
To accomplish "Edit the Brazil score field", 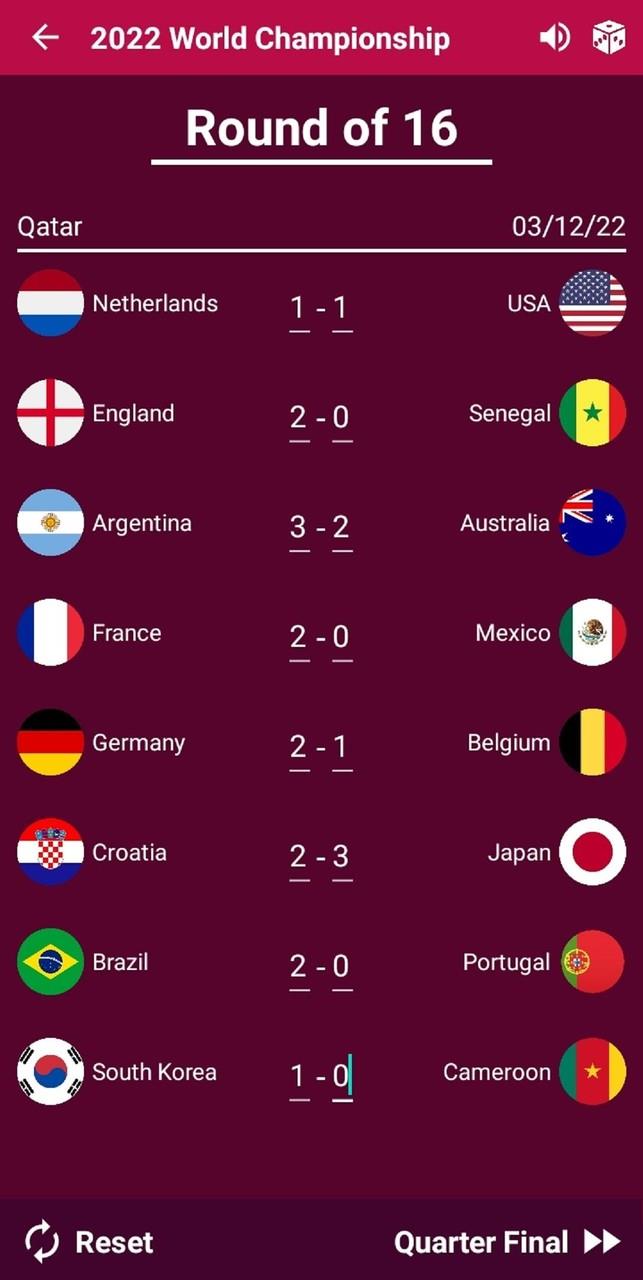I will 298,967.
